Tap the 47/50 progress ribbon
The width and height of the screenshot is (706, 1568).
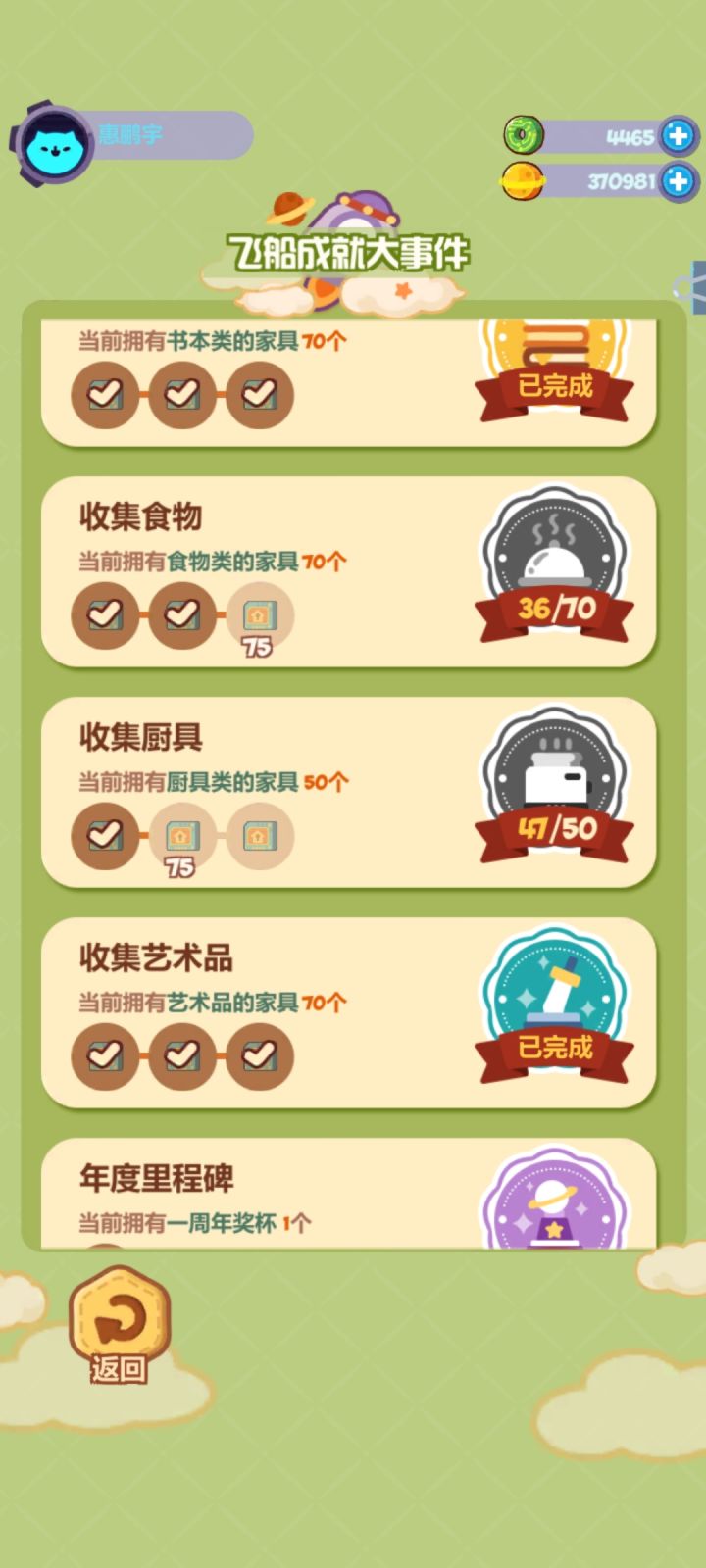pos(556,831)
